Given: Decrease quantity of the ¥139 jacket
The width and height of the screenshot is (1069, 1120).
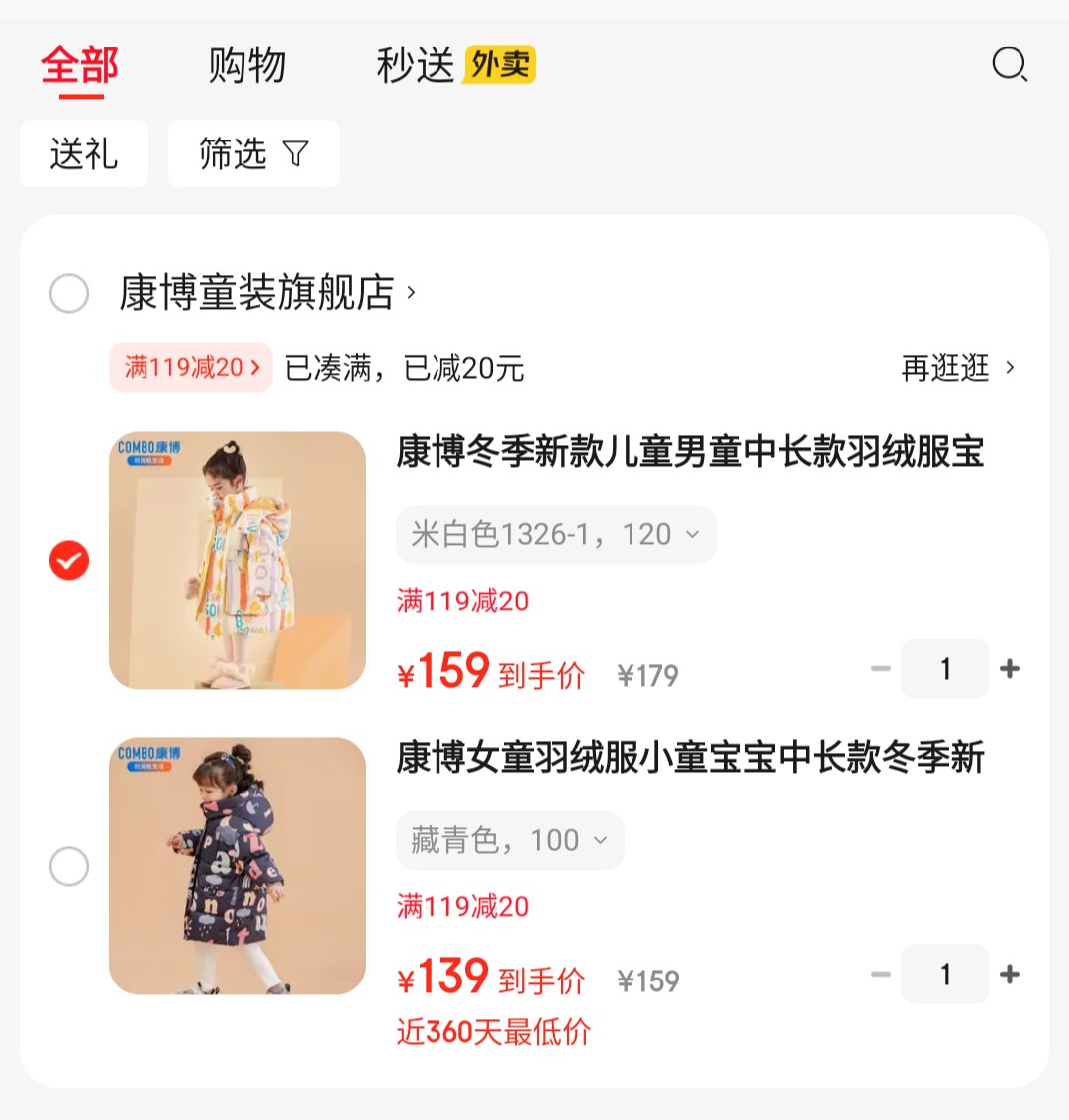Looking at the screenshot, I should click(x=880, y=975).
